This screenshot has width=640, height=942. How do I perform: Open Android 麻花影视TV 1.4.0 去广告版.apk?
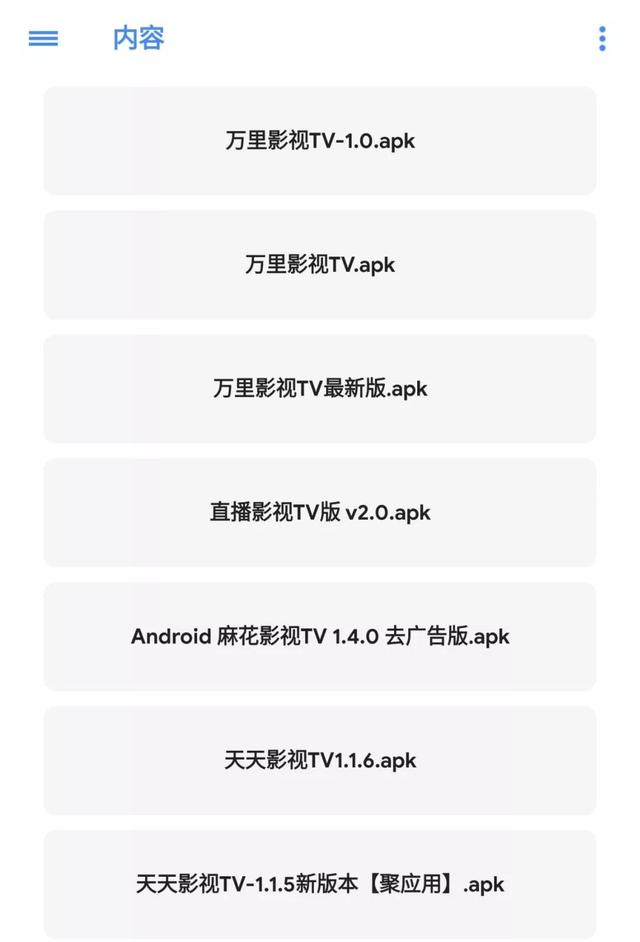tap(320, 637)
